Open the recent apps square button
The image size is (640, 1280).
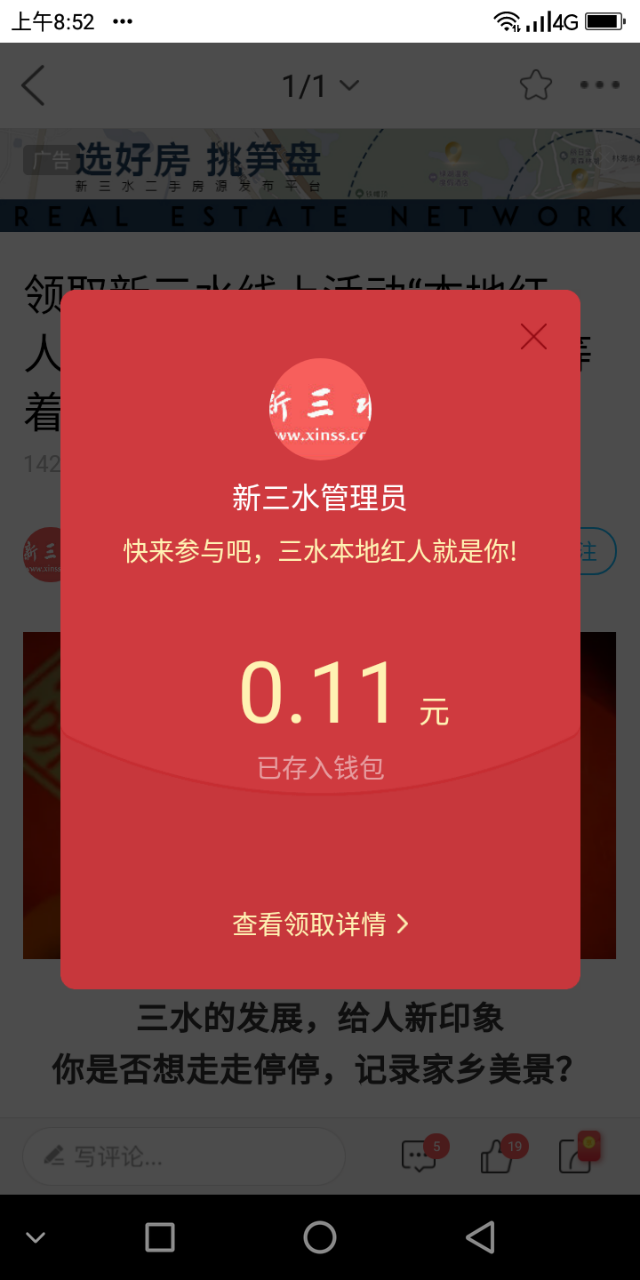(x=160, y=1237)
